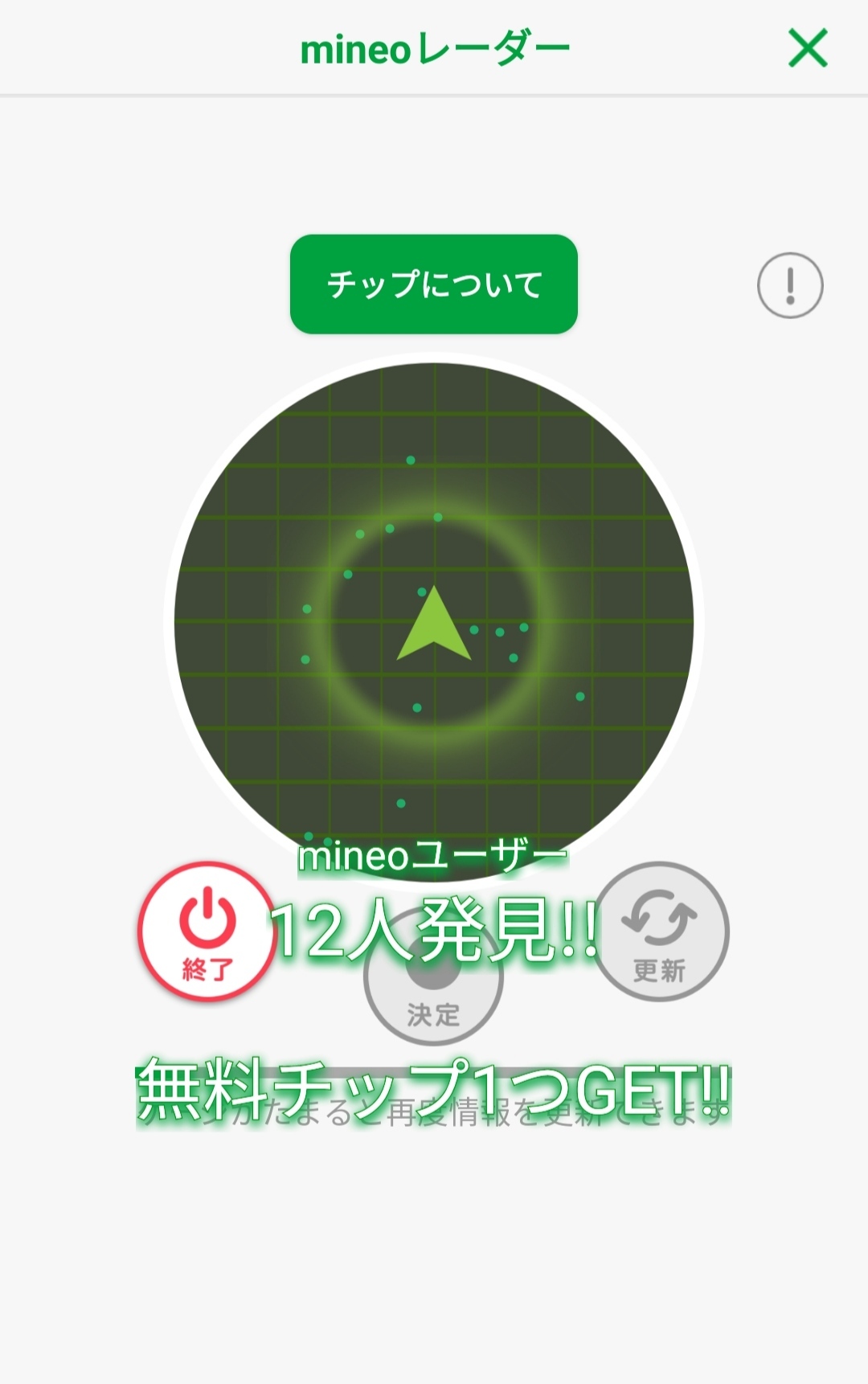Image resolution: width=868 pixels, height=1384 pixels.
Task: Tap the 更新 refresh button
Action: (660, 932)
